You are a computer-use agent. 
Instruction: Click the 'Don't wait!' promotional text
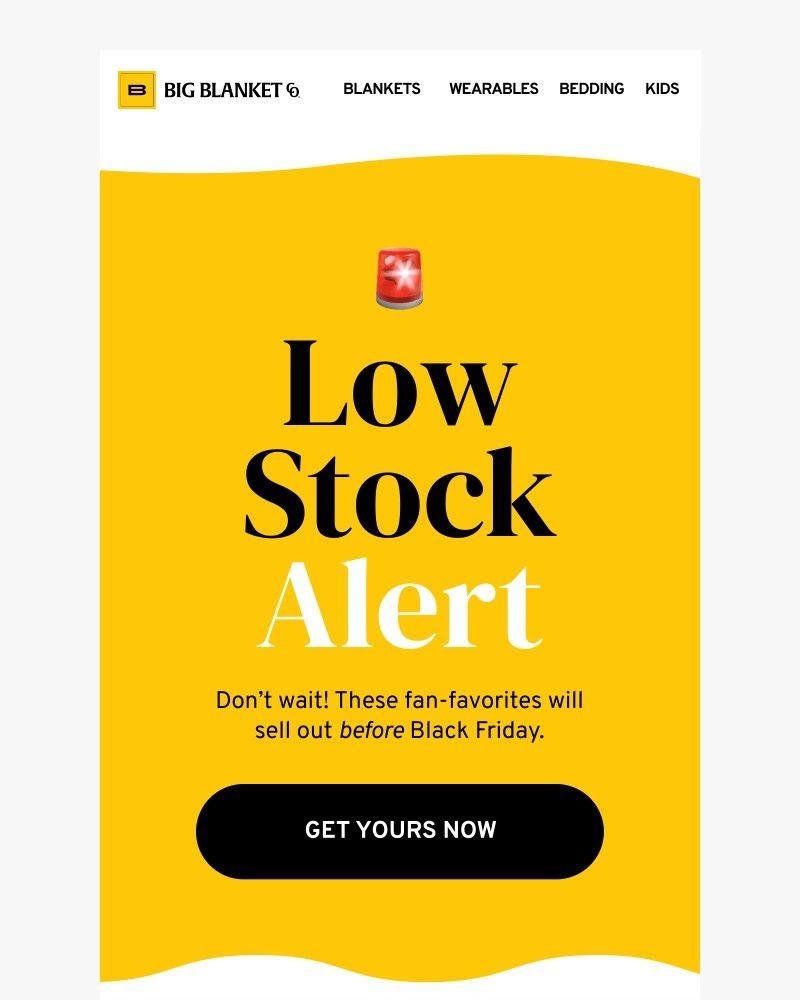click(x=270, y=700)
